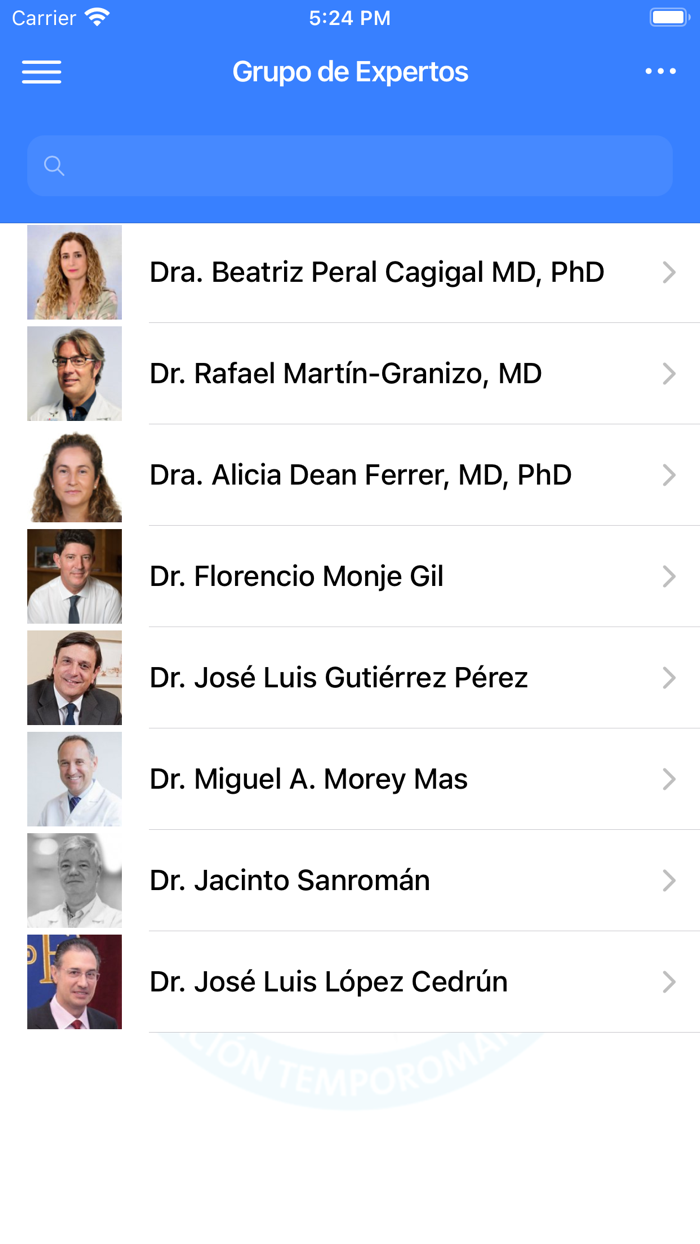
Task: View Dr. Rafael Martín-Granizo's details
Action: [346, 374]
